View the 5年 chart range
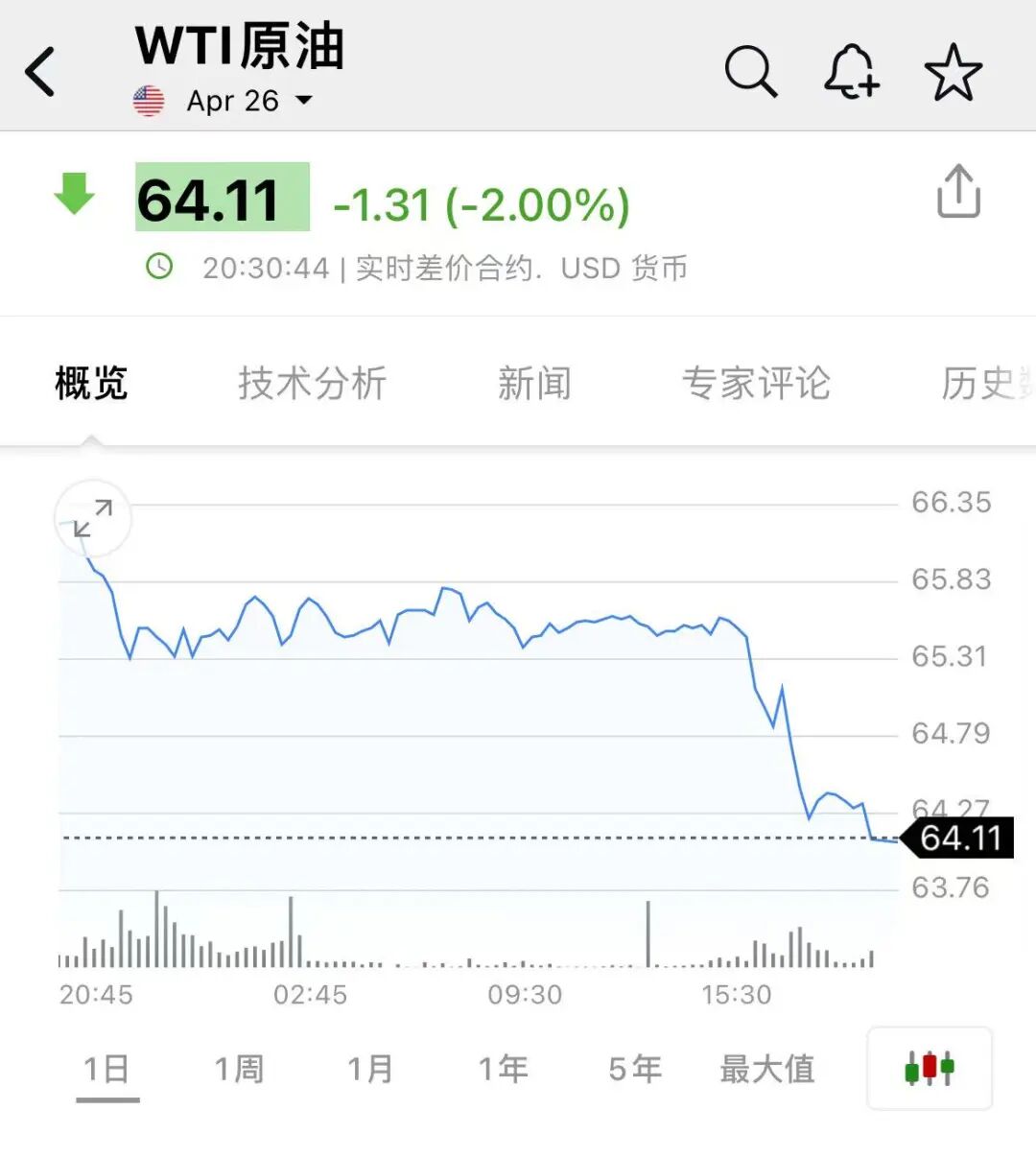This screenshot has height=1157, width=1036. 635,1069
